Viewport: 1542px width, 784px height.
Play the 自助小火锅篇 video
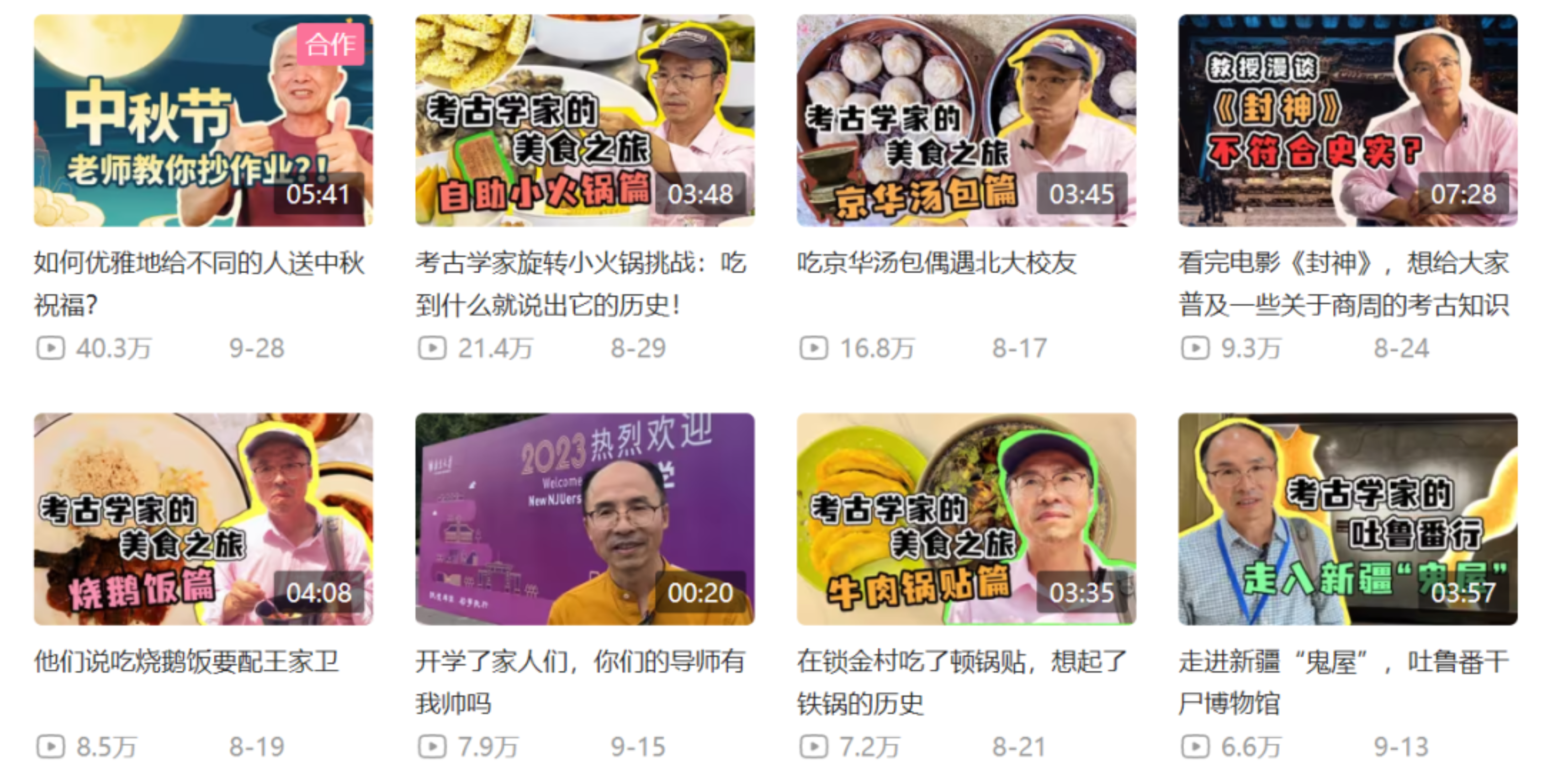click(x=585, y=120)
